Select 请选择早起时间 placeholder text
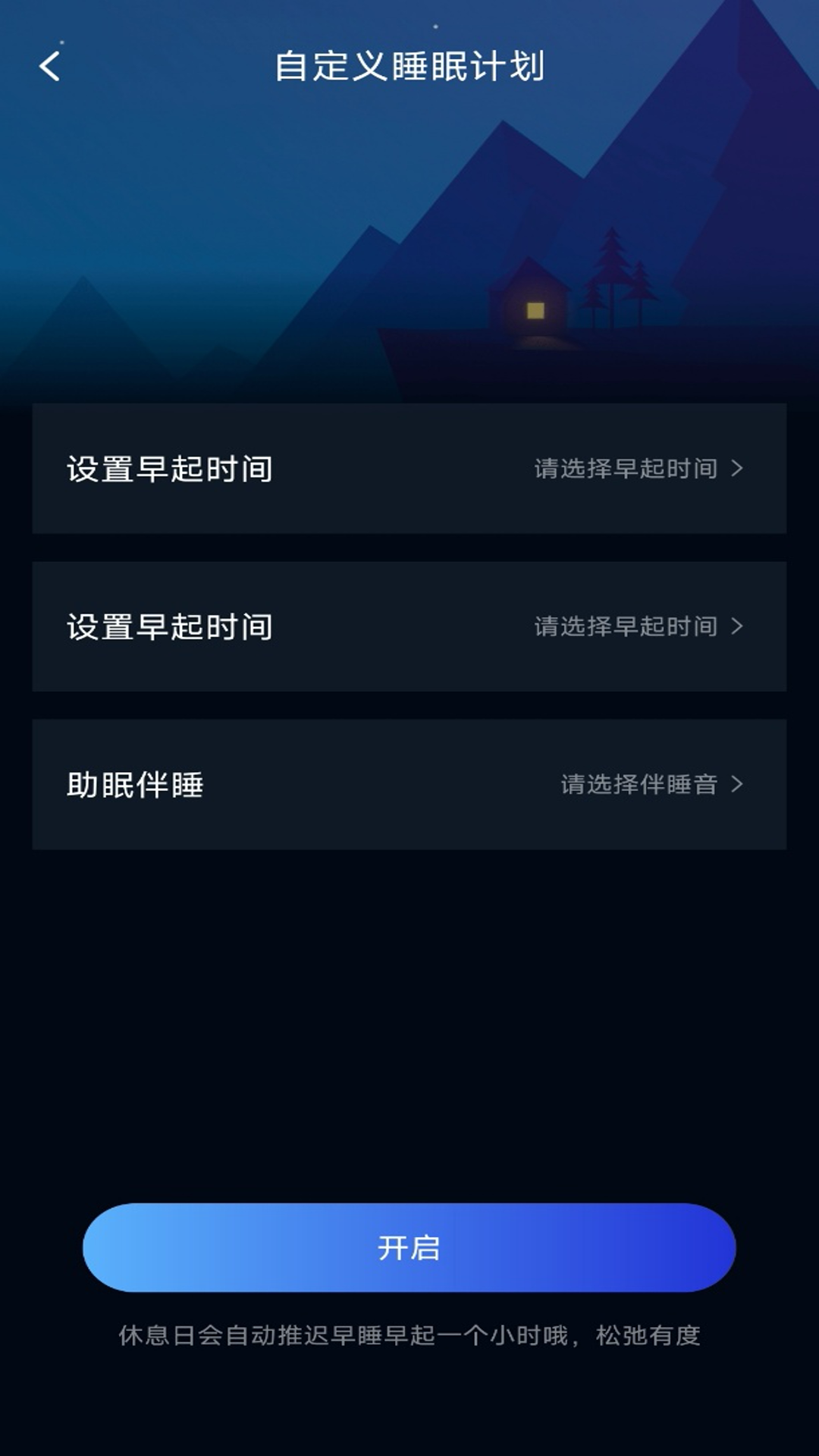 click(624, 470)
